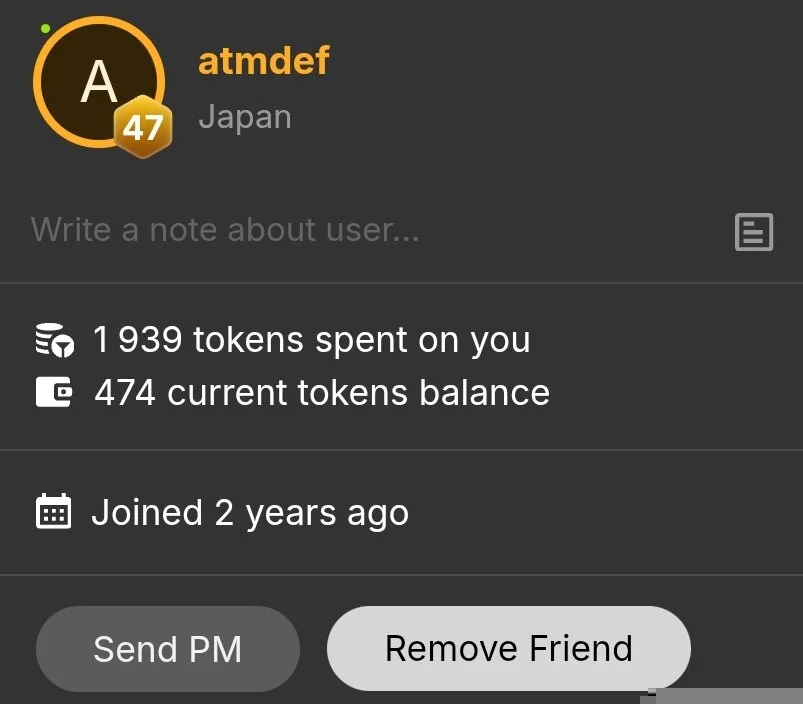The width and height of the screenshot is (803, 704).
Task: Tap the Send PM button
Action: point(167,649)
